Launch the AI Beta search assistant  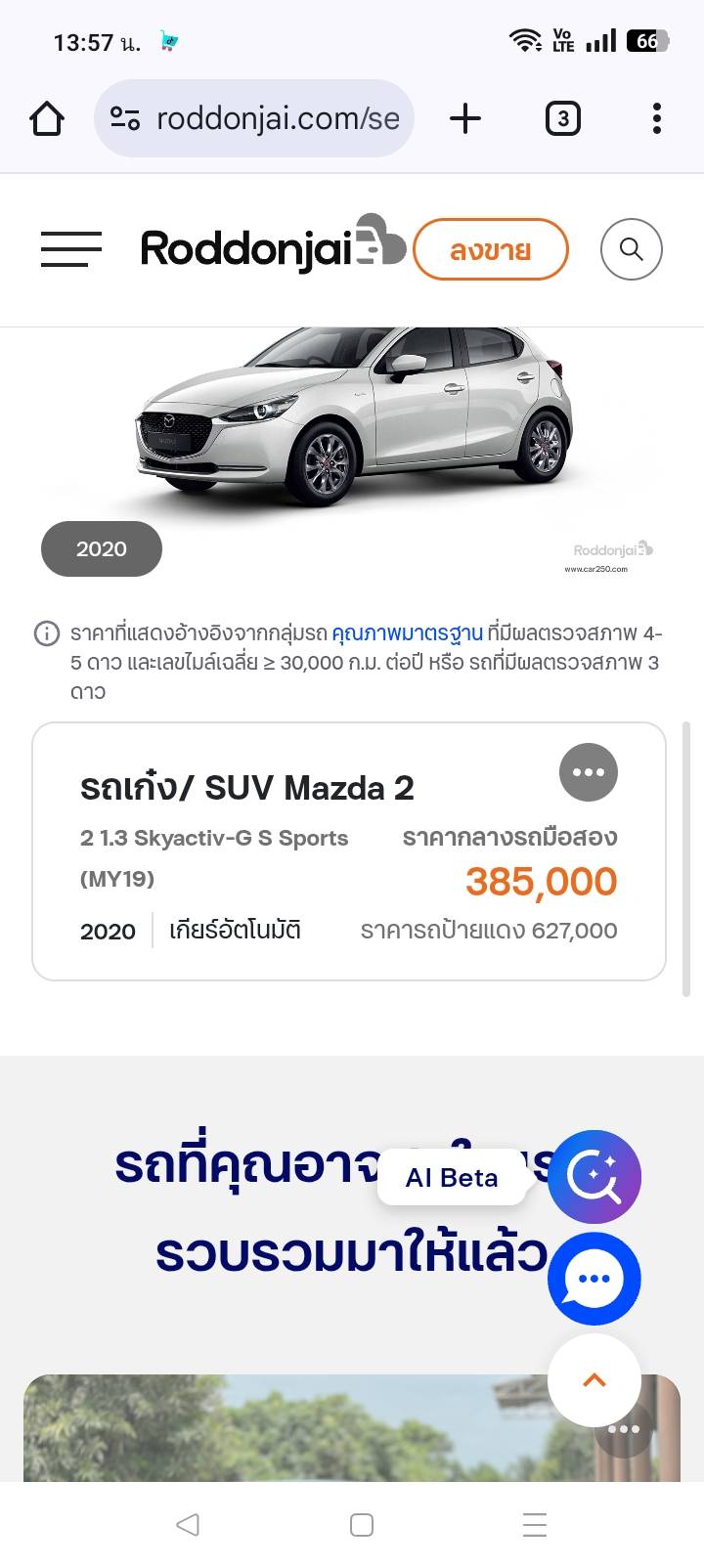(594, 1177)
